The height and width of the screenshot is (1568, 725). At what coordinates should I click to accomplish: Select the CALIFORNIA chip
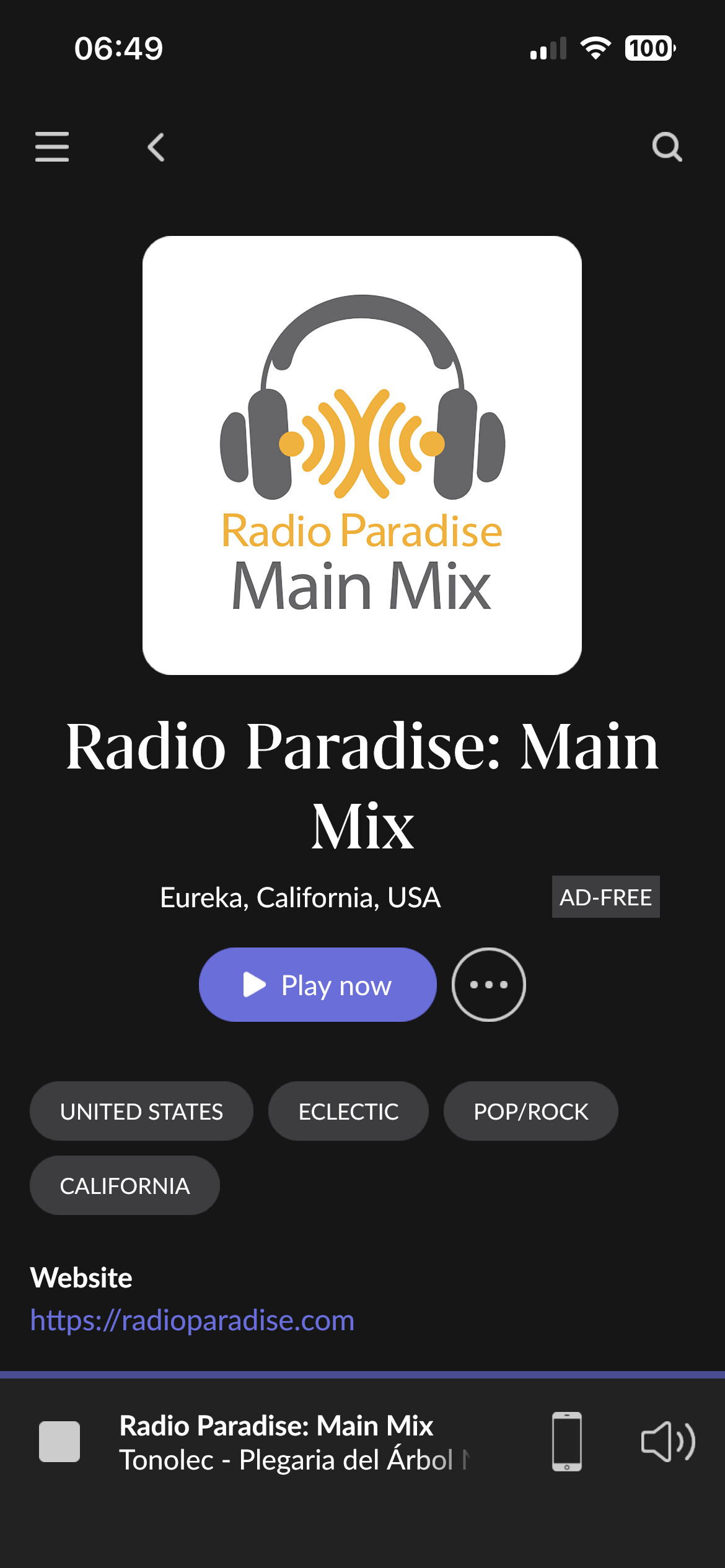click(x=125, y=1185)
